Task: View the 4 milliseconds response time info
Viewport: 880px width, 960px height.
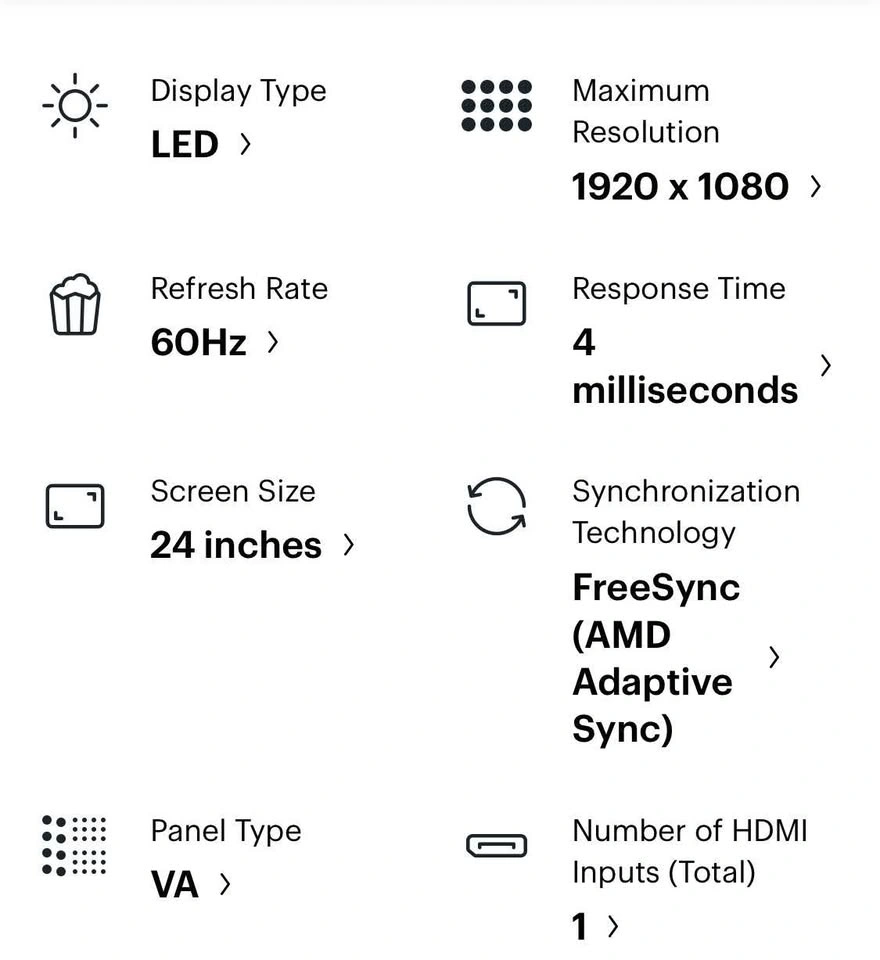Action: (x=700, y=366)
